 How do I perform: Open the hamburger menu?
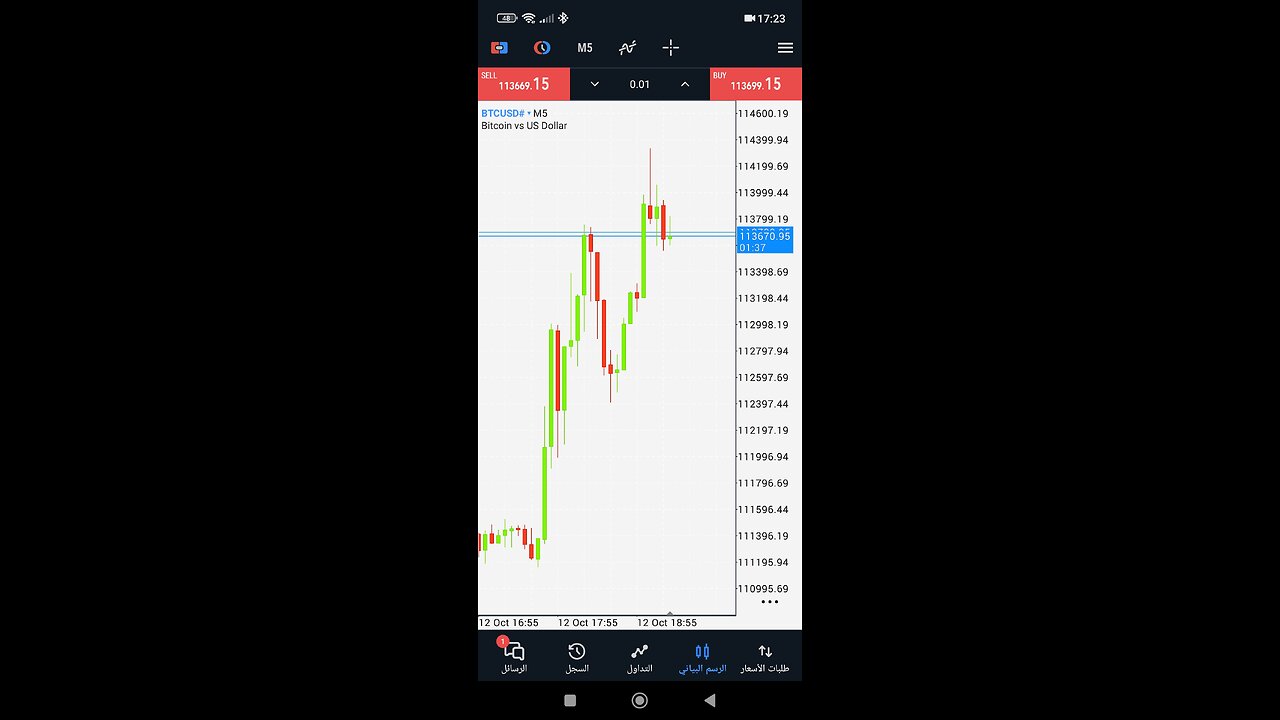coord(785,48)
